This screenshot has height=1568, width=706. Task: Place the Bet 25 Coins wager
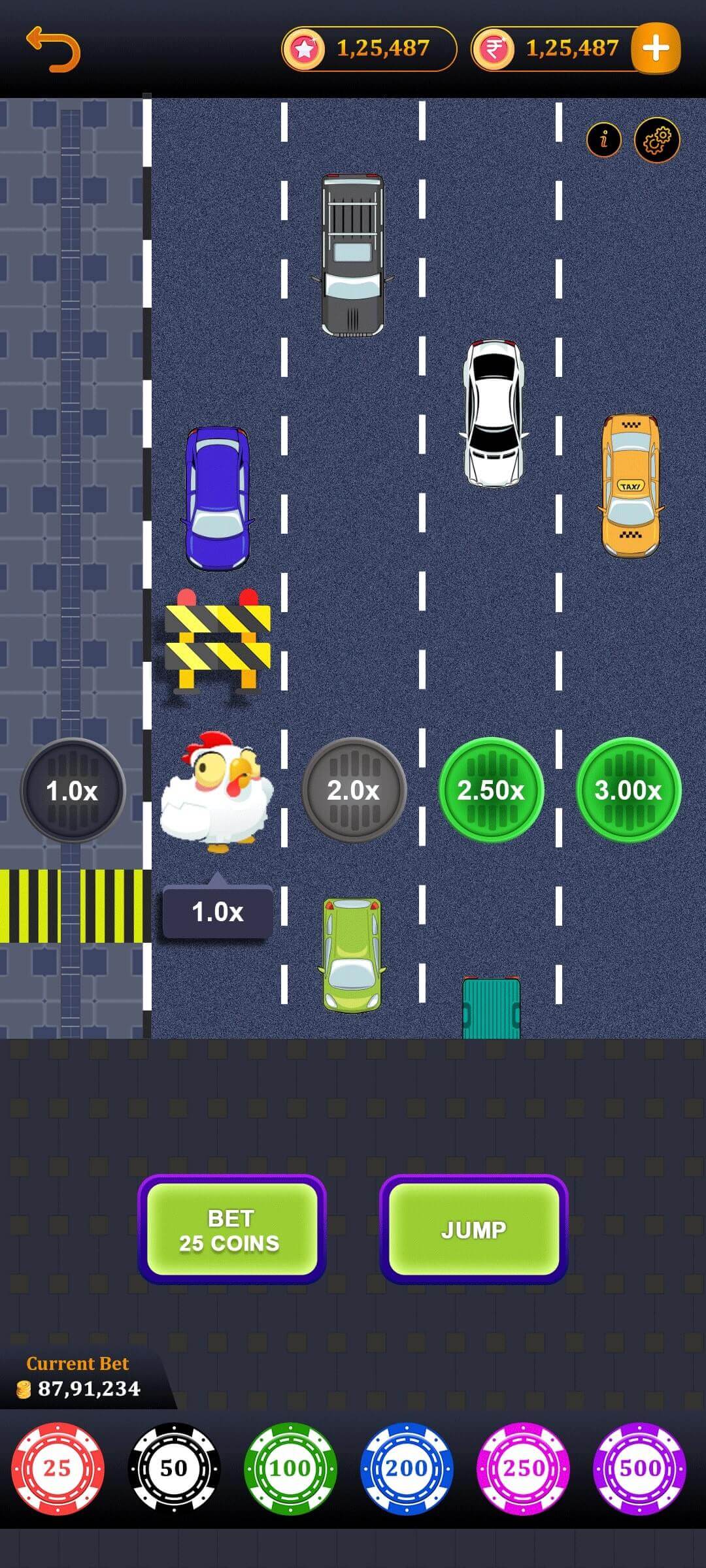point(231,1230)
